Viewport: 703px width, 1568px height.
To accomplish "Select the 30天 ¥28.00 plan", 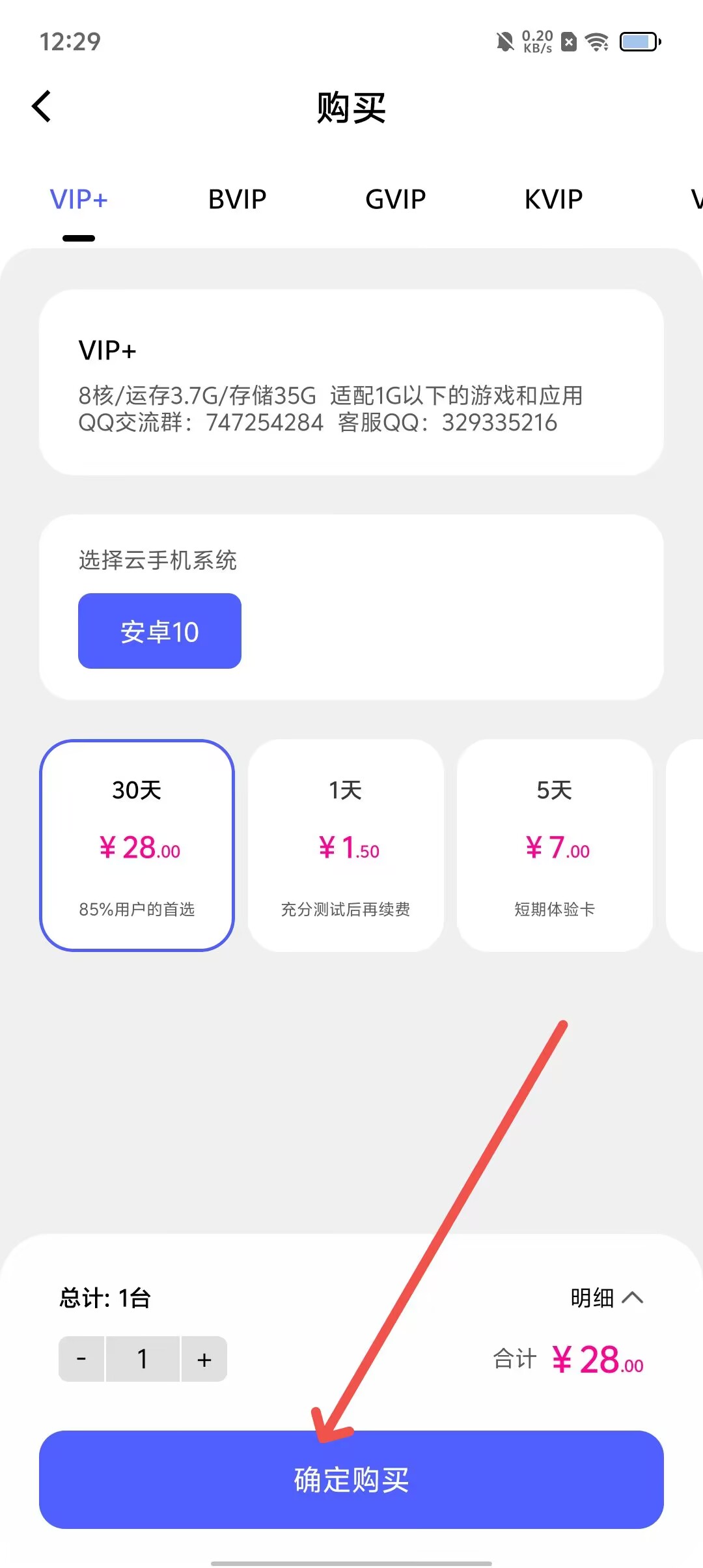I will pos(137,845).
